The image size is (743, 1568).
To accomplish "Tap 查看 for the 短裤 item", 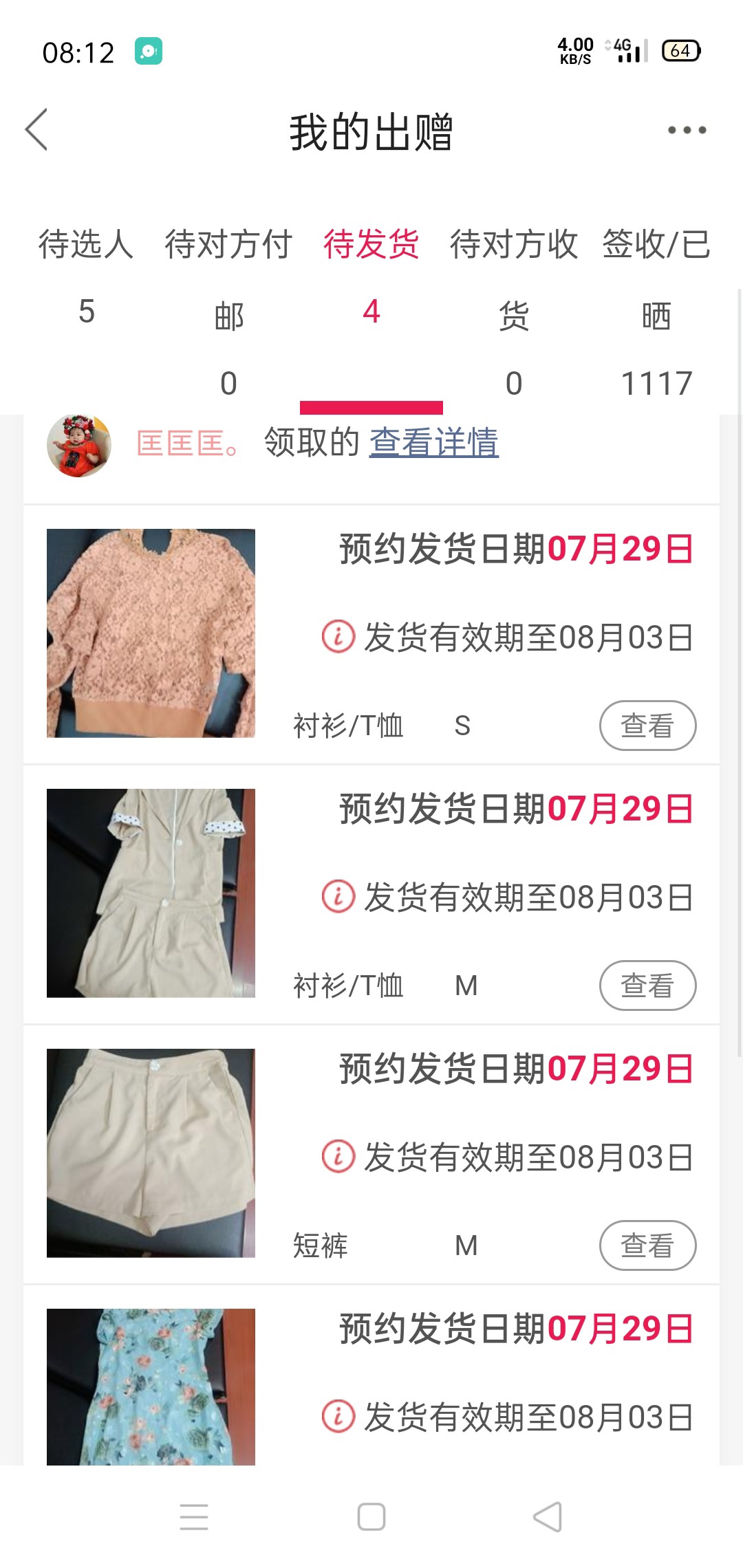I will coord(647,1245).
